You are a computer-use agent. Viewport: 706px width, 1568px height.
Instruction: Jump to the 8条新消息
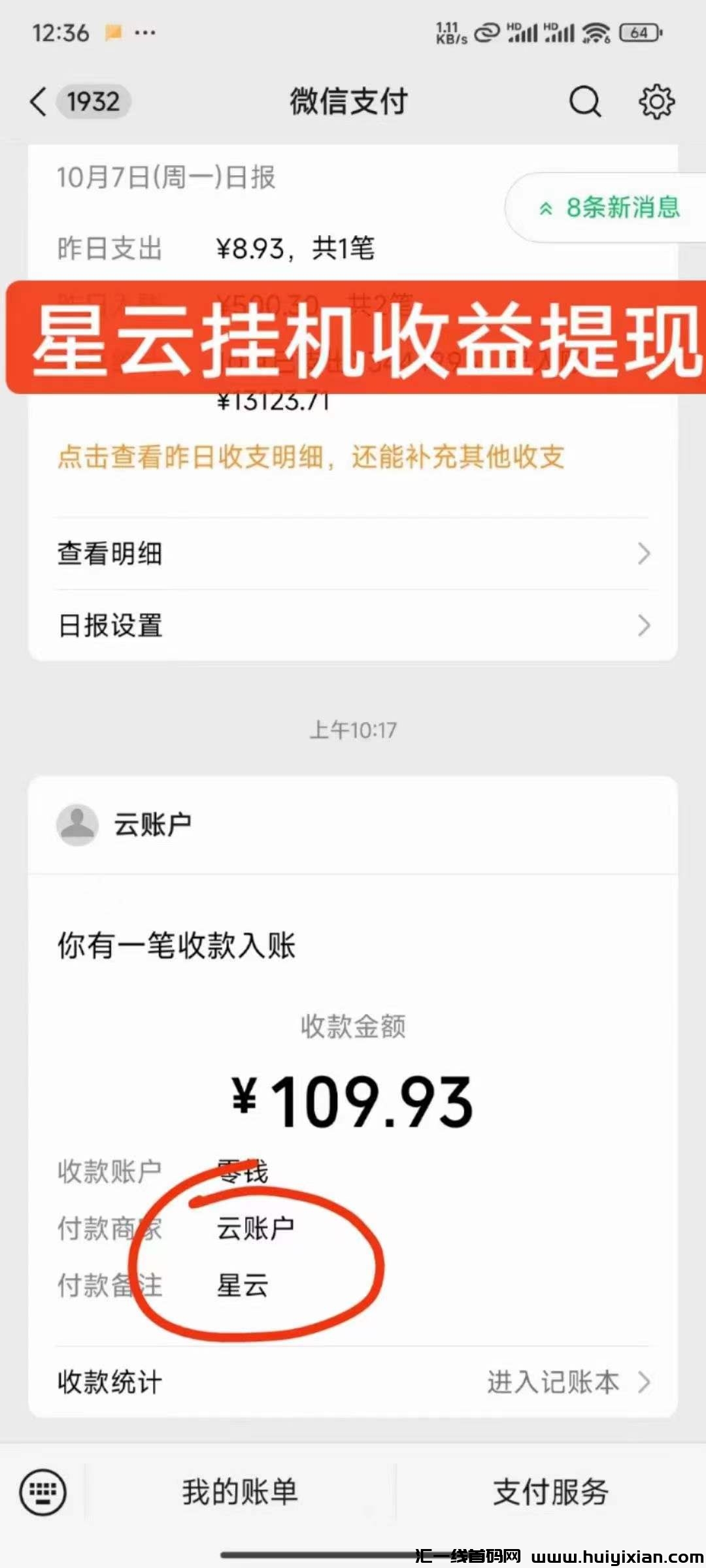coord(609,208)
